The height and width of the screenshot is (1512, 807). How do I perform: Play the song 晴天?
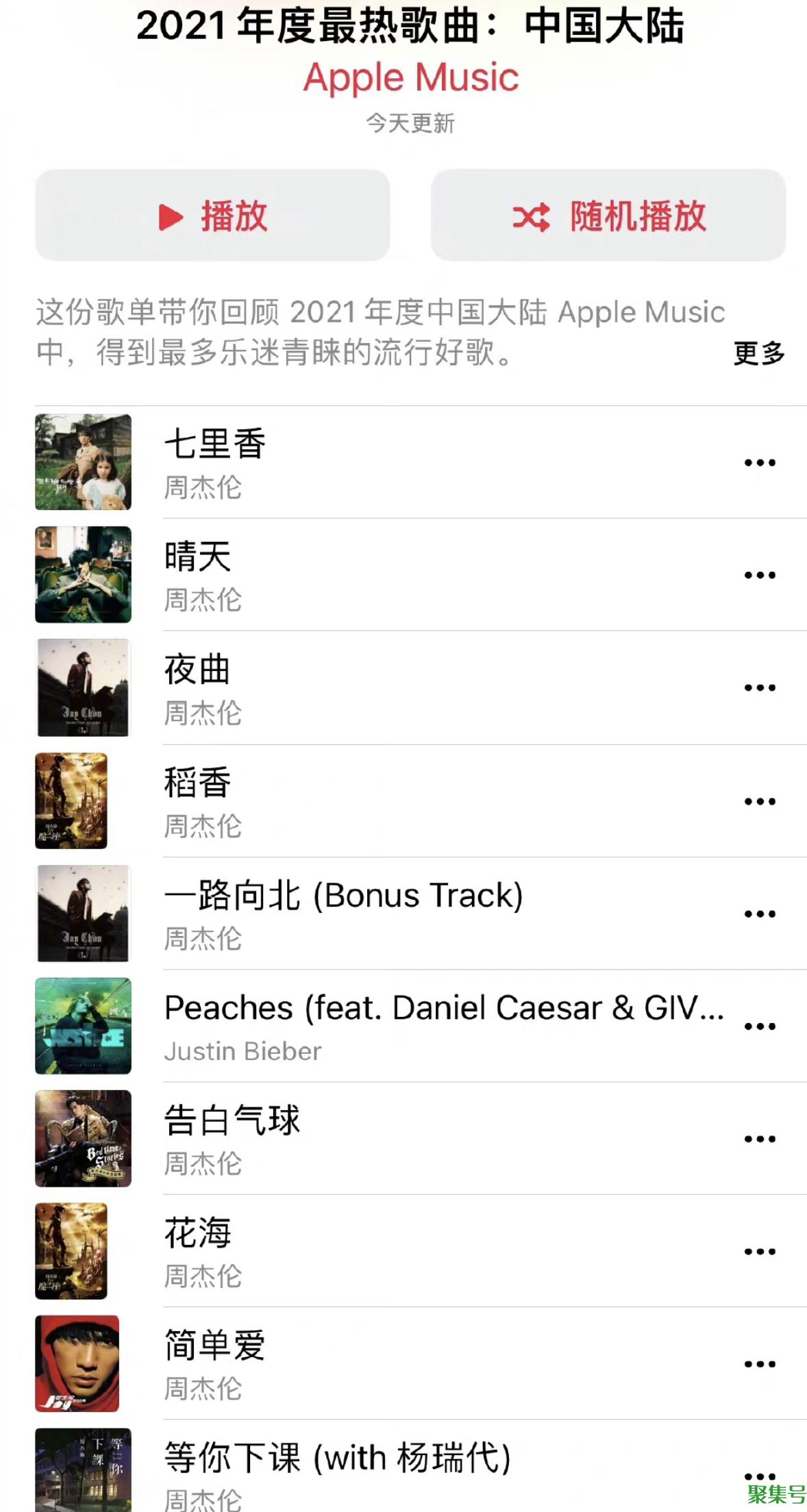(197, 556)
